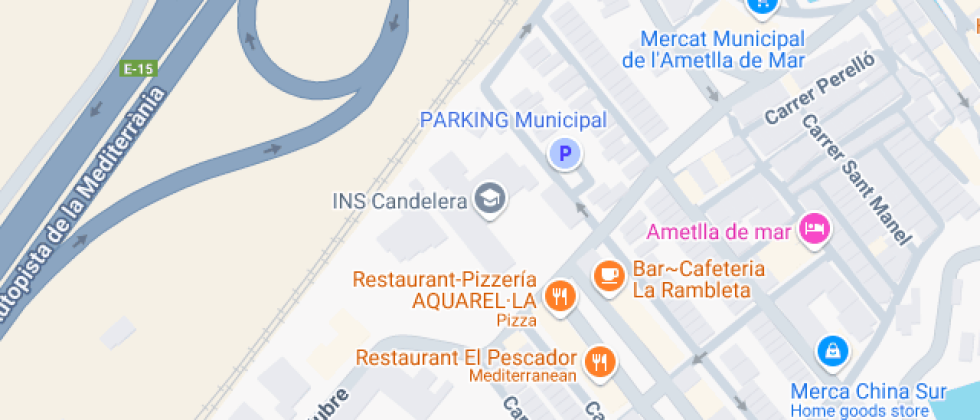This screenshot has width=980, height=420.
Task: Open Mercat Municipal de l'Ametlla de Mar pin
Action: click(762, 6)
